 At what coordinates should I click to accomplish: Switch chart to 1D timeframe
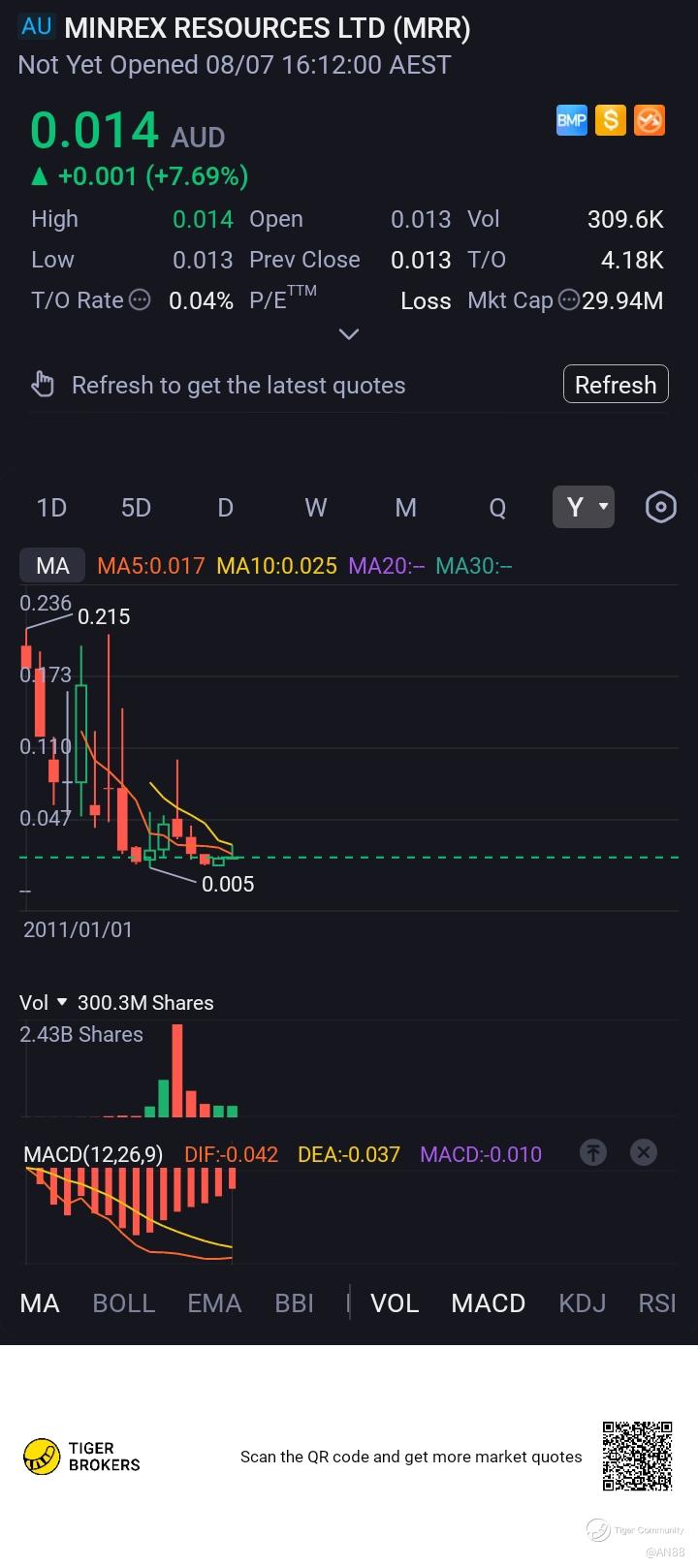click(x=51, y=507)
